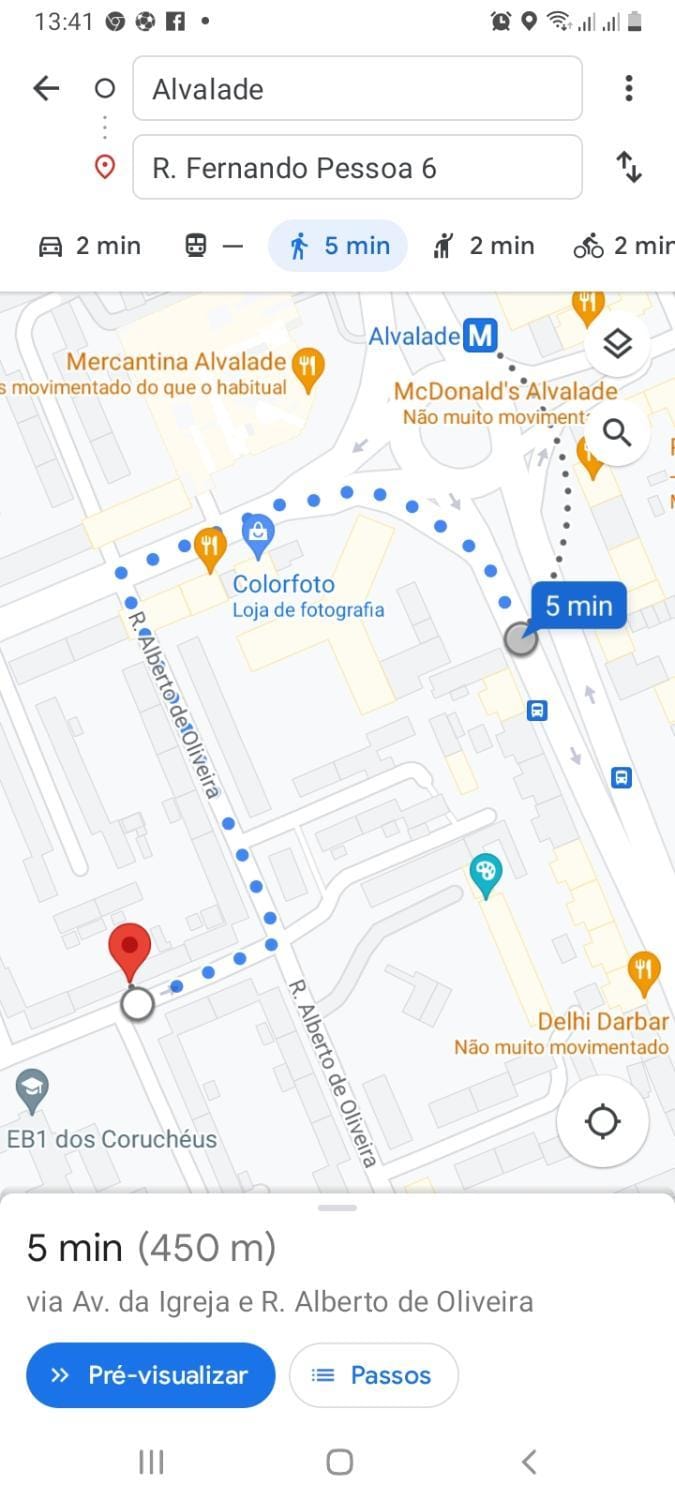Screen dimensions: 675x1500
Task: Edit the Alvalade starting point field
Action: pos(357,88)
